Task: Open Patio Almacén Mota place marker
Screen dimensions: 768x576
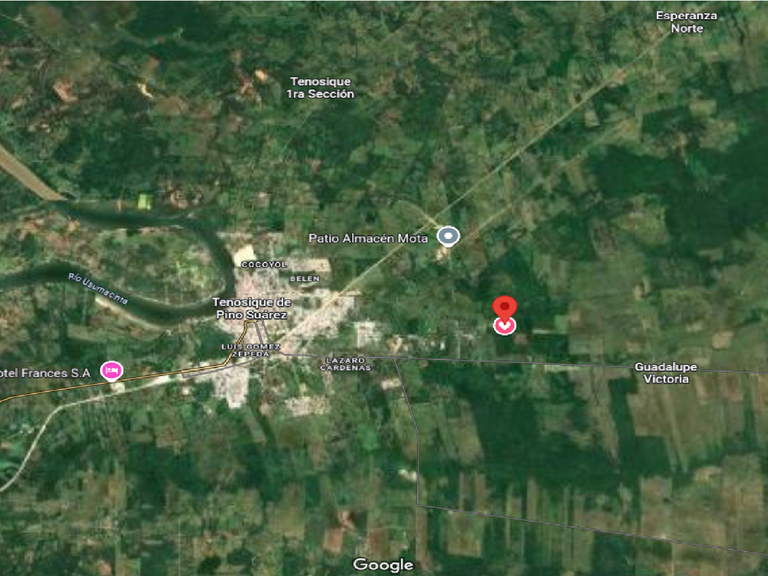Action: coord(449,237)
